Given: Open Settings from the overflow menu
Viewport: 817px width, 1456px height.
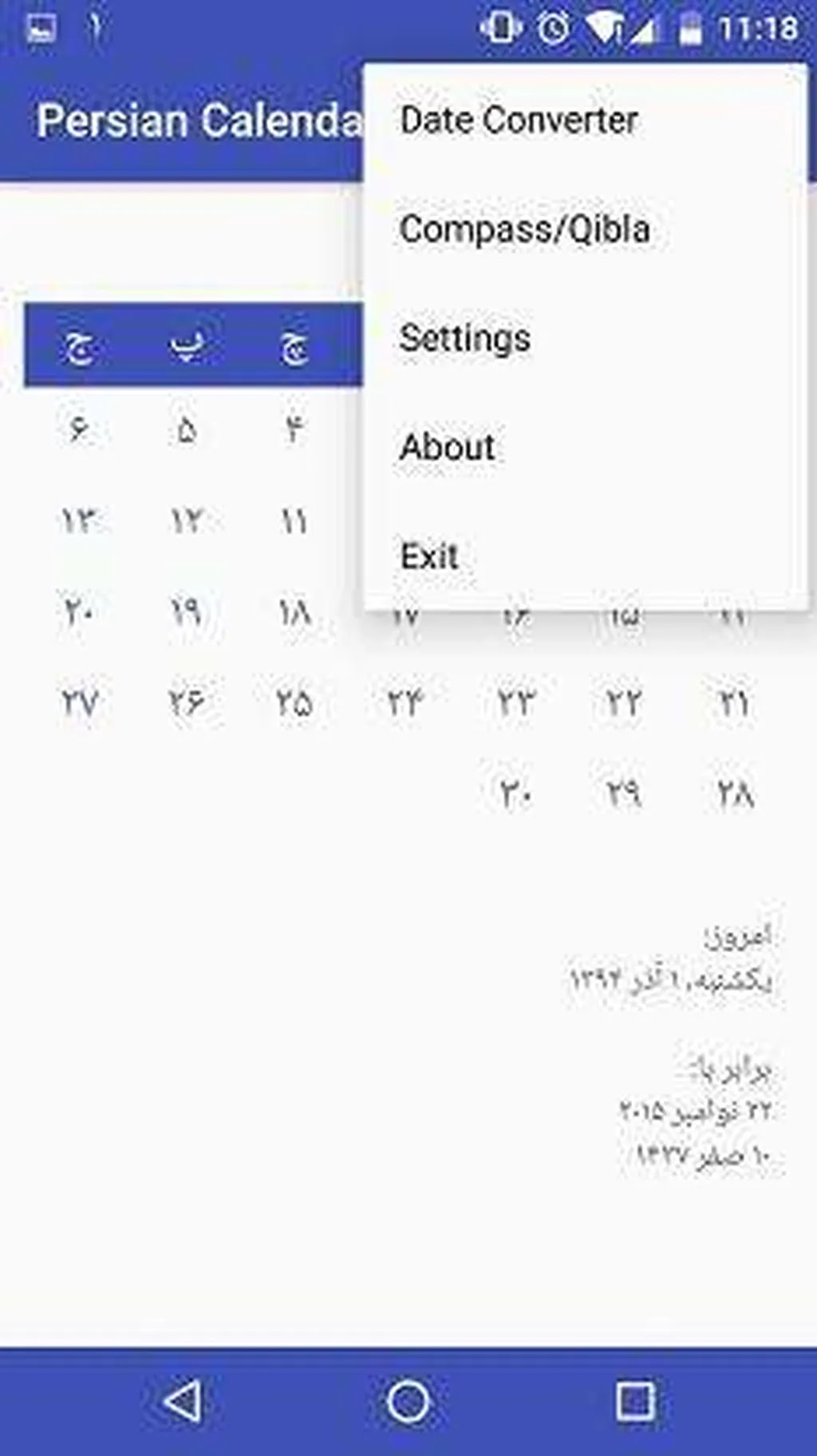Looking at the screenshot, I should [x=464, y=338].
